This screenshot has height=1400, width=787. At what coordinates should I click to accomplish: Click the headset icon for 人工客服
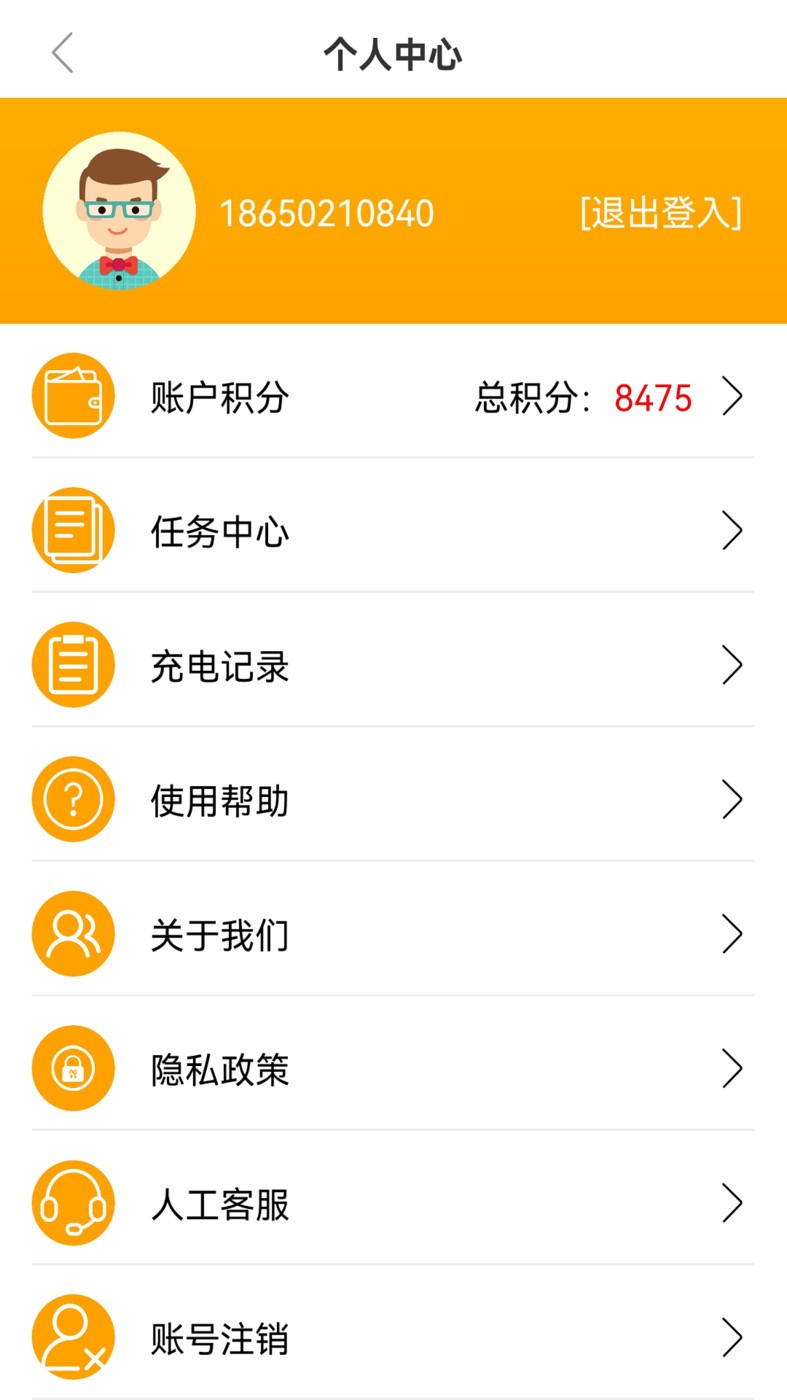(72, 1203)
